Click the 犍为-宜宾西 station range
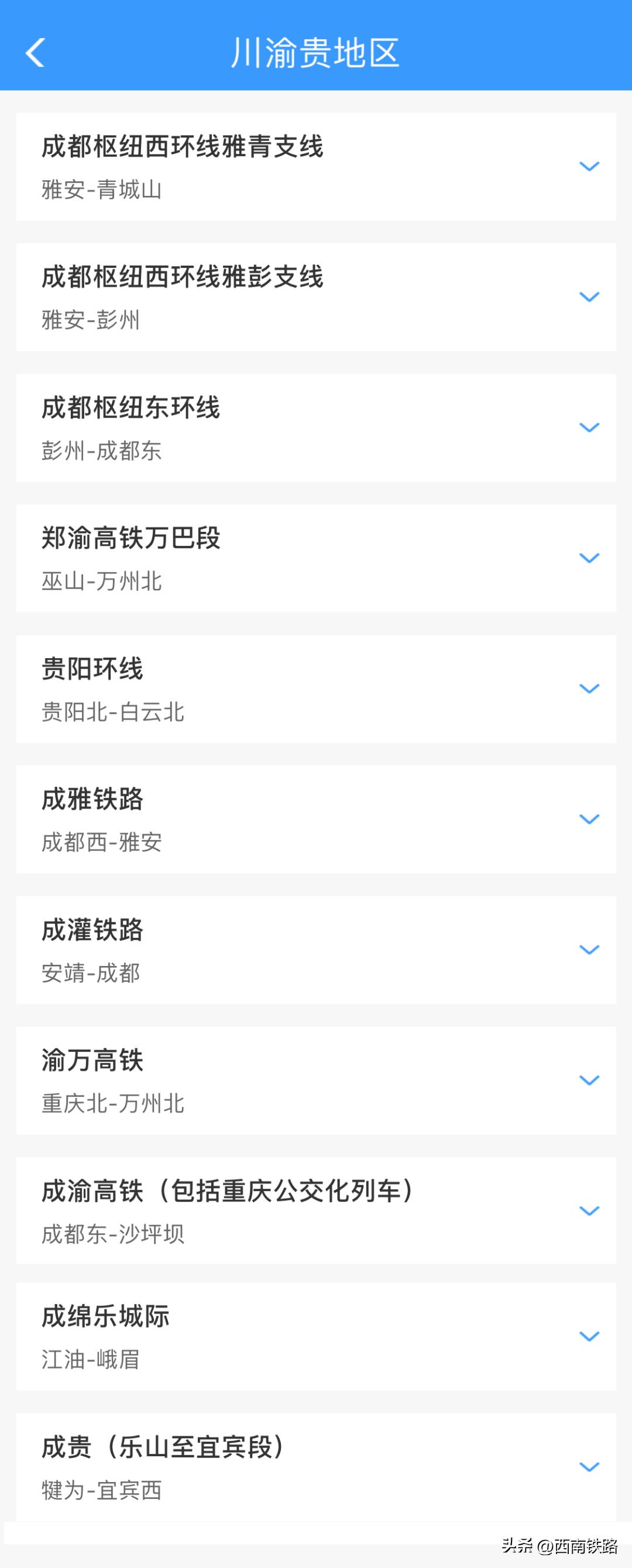This screenshot has width=632, height=1568. [x=99, y=1490]
